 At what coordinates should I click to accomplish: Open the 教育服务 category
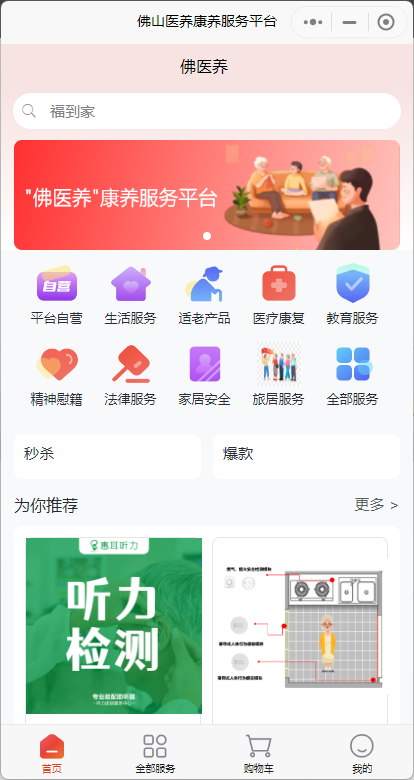(x=352, y=295)
